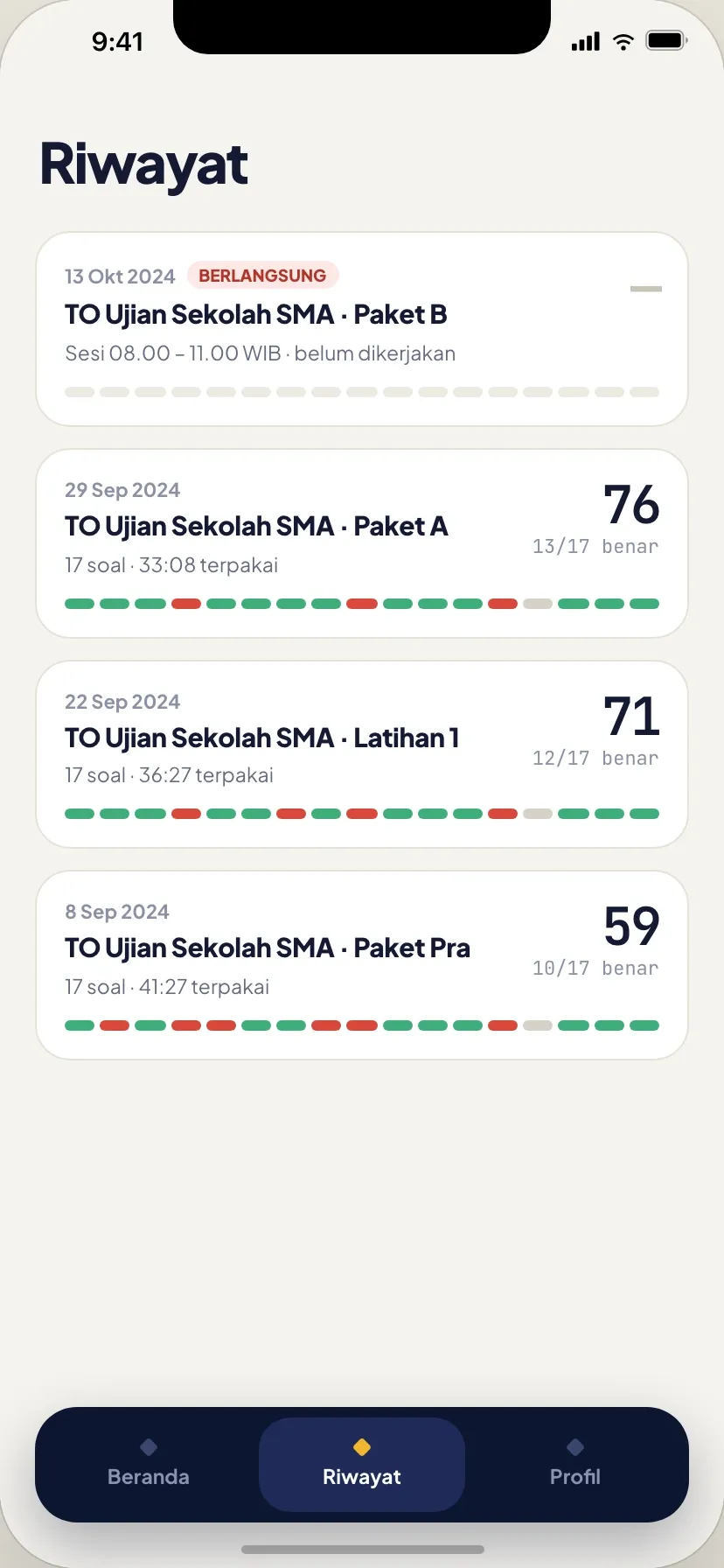Image resolution: width=724 pixels, height=1568 pixels.
Task: Open the Paket A result from 29 Sep
Action: point(362,543)
